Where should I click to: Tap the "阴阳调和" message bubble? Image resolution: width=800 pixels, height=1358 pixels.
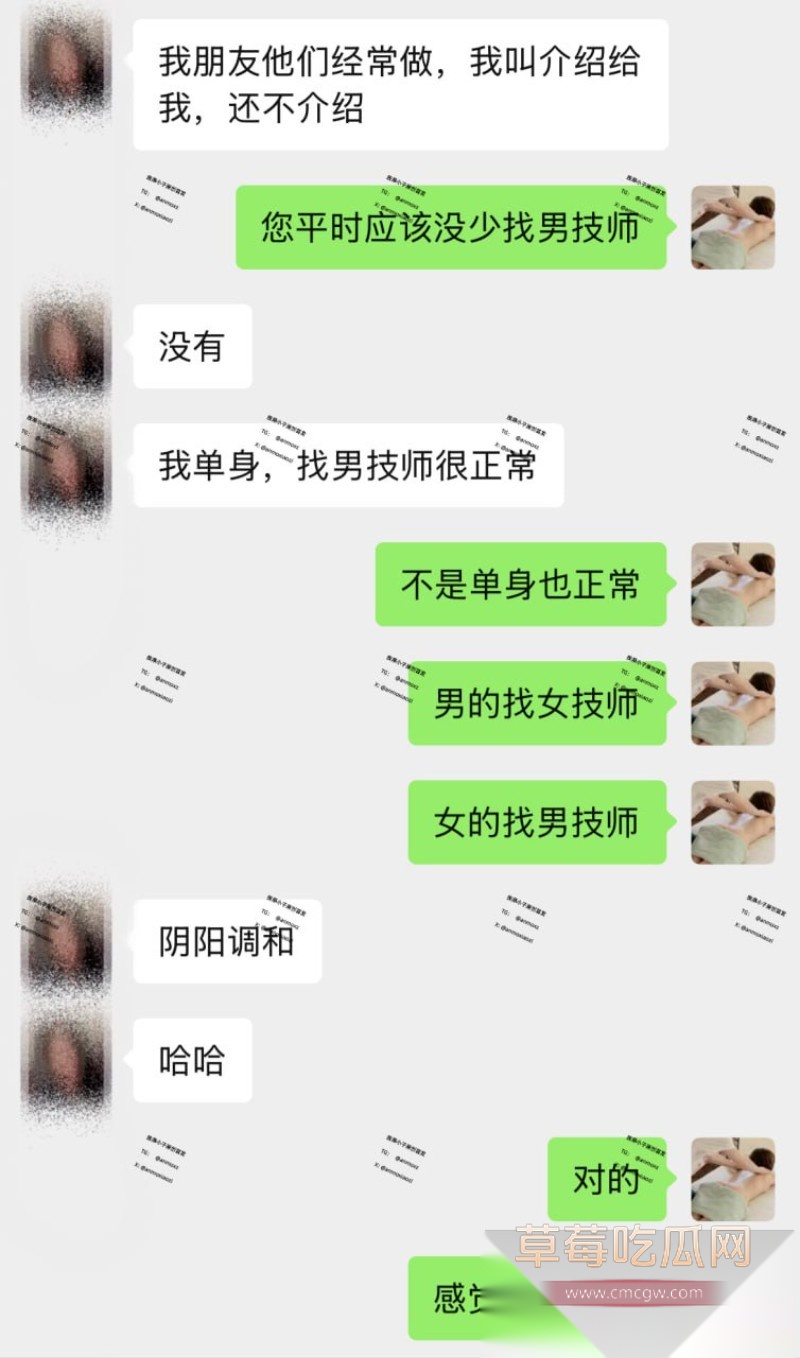(x=227, y=940)
